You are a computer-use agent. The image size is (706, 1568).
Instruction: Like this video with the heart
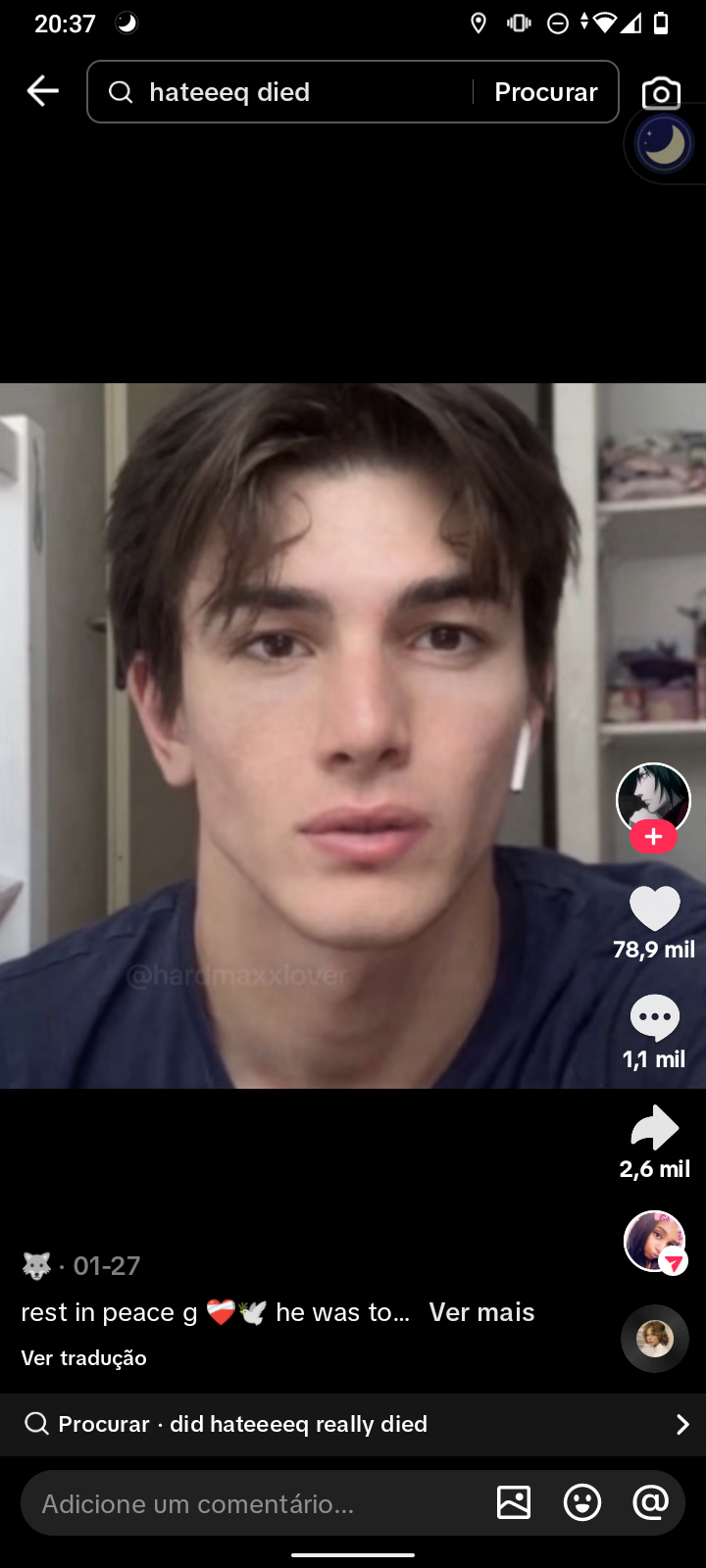point(654,907)
